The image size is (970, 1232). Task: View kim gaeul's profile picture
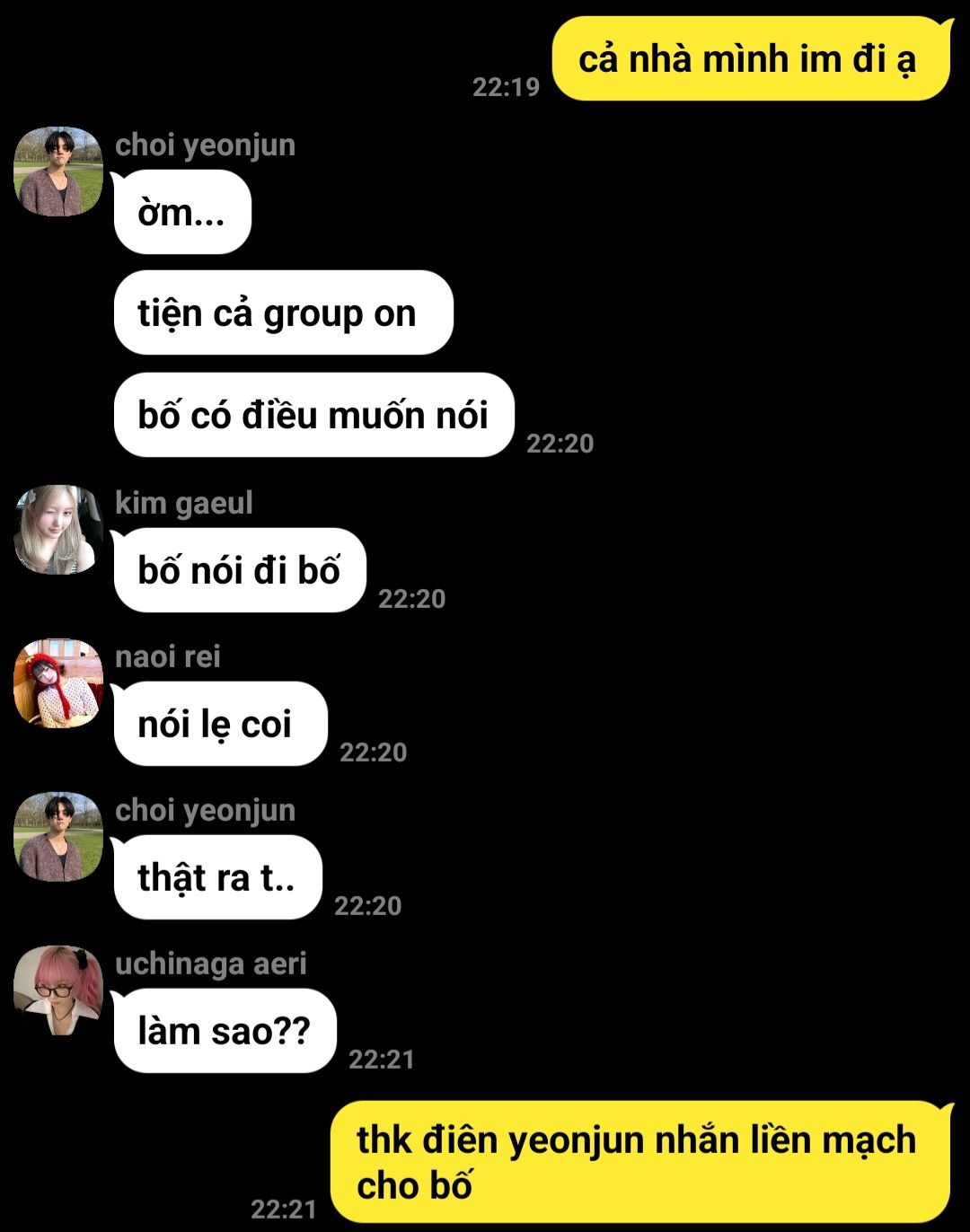(58, 530)
